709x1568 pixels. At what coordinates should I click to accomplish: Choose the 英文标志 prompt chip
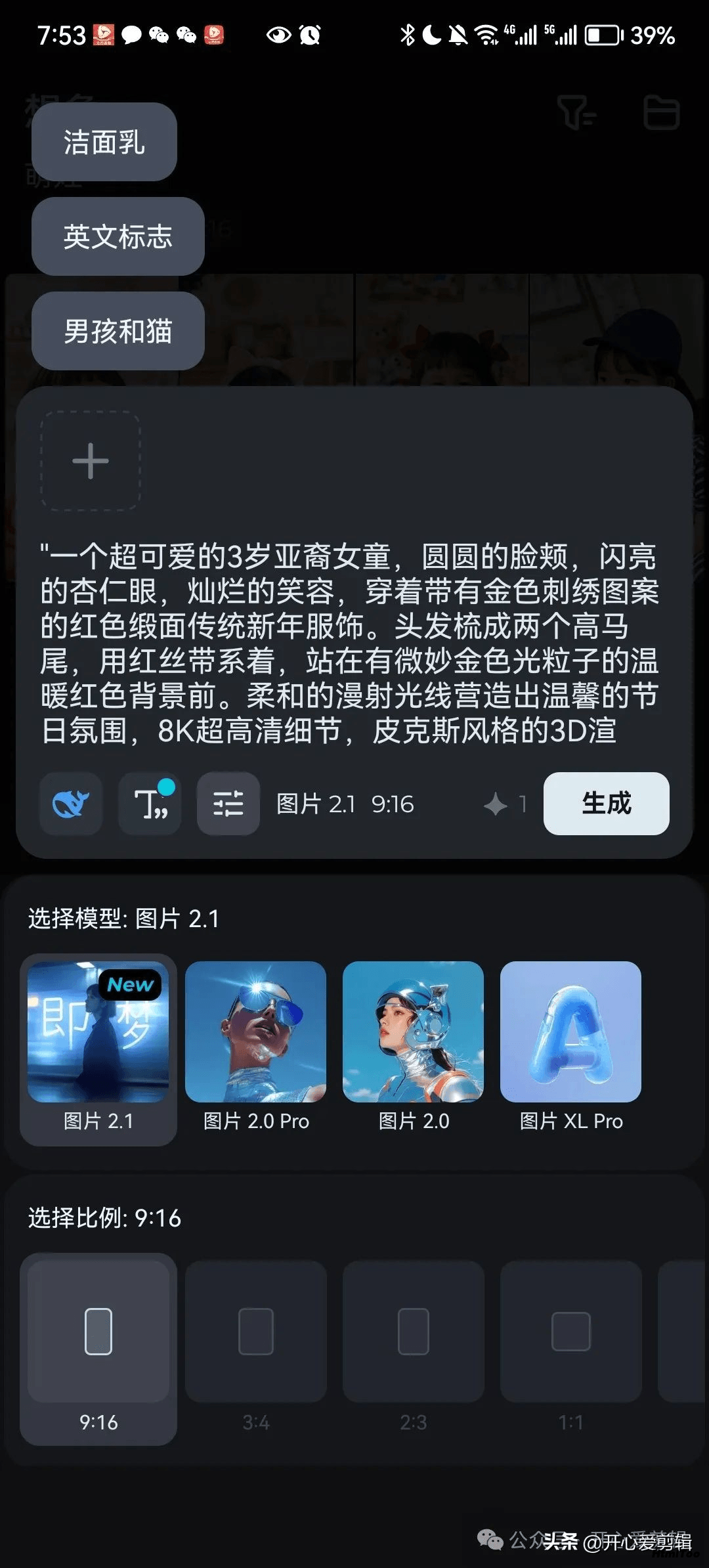coord(118,236)
